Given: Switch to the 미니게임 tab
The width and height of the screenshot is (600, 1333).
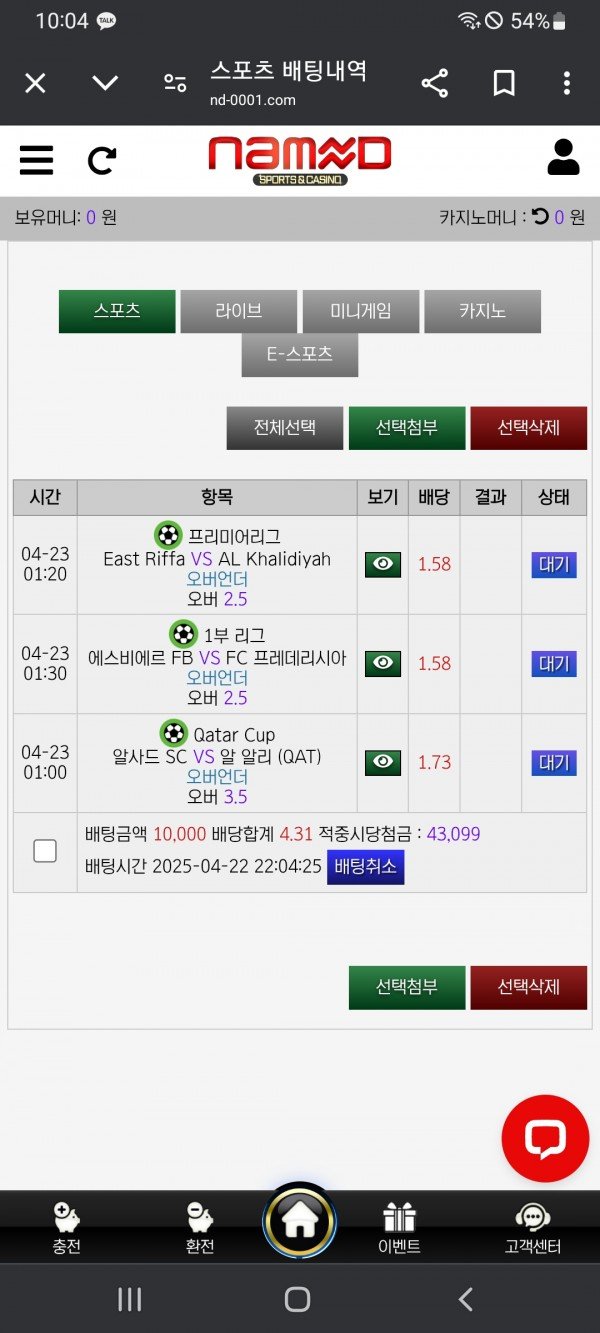Looking at the screenshot, I should coord(361,311).
